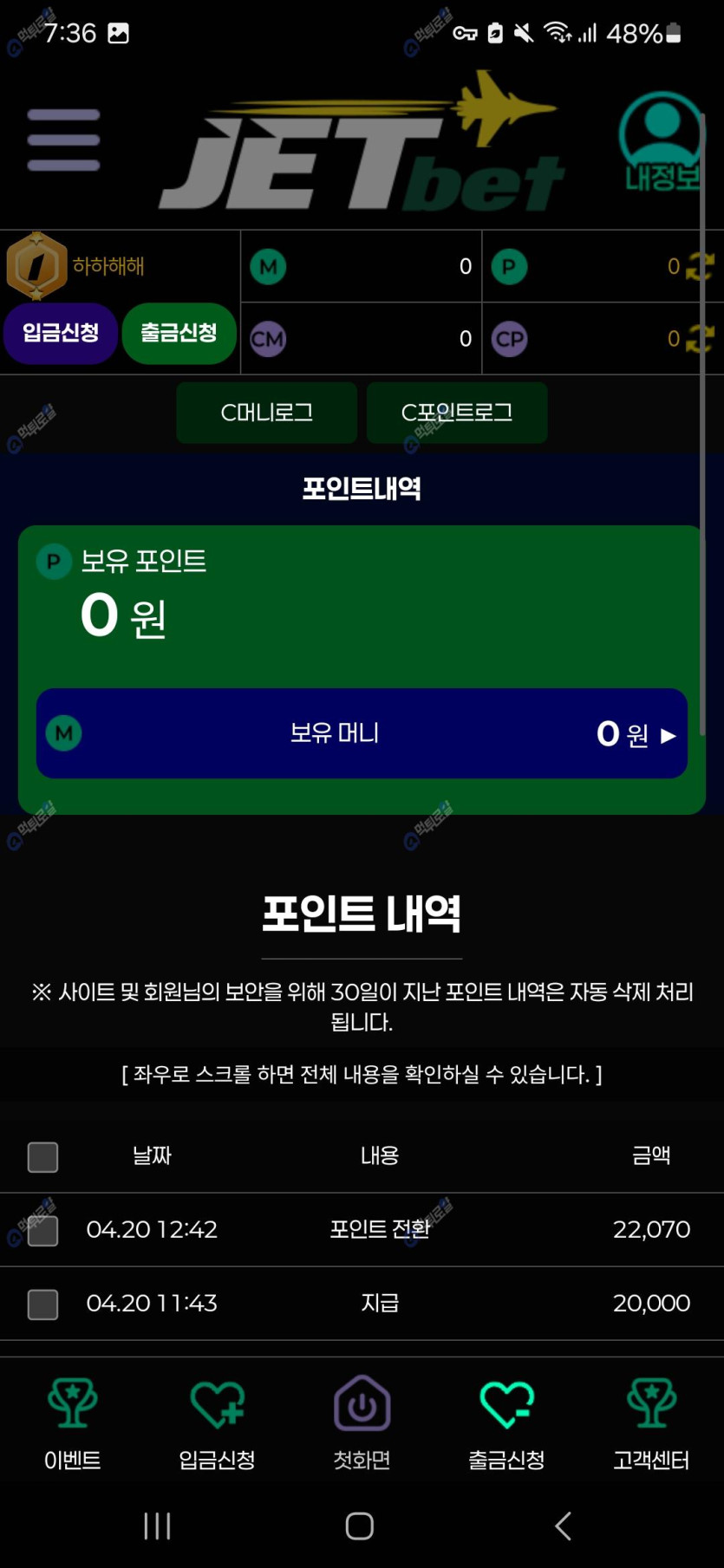The height and width of the screenshot is (1568, 724).
Task: Tap the purple 입금신청 button under the username
Action: tap(61, 333)
